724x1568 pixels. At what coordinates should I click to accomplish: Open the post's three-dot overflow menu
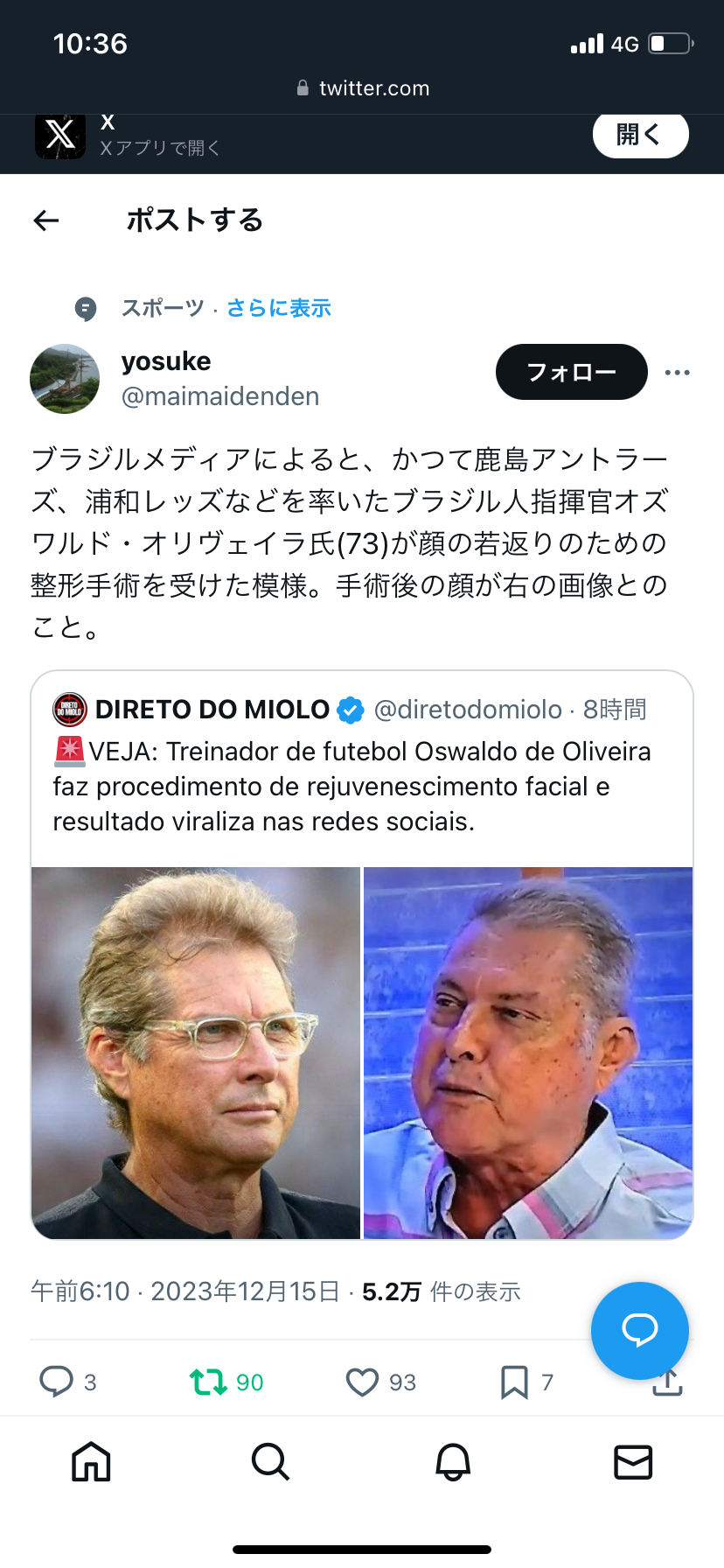tap(677, 373)
